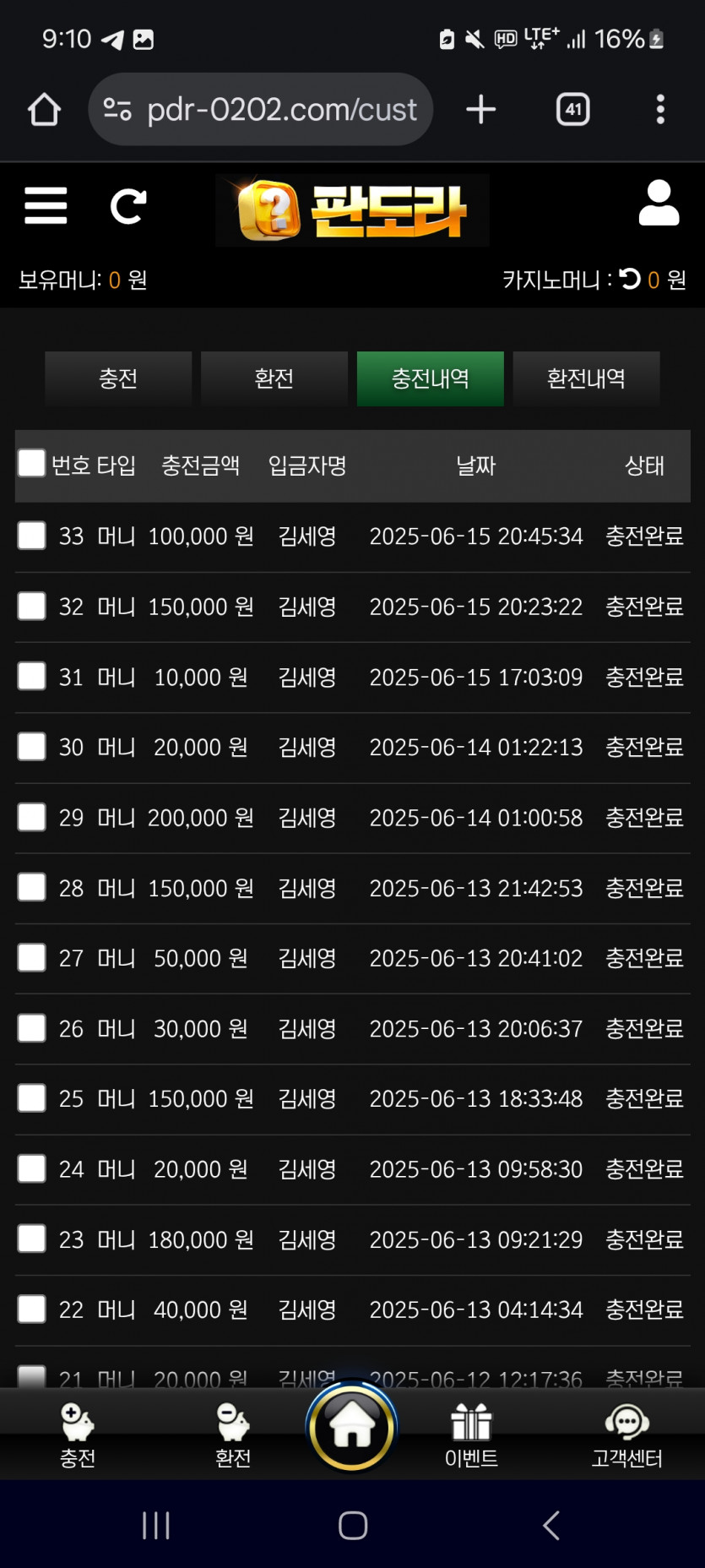Open the browser tab switcher
Screen dimensions: 705x1568
tap(573, 109)
